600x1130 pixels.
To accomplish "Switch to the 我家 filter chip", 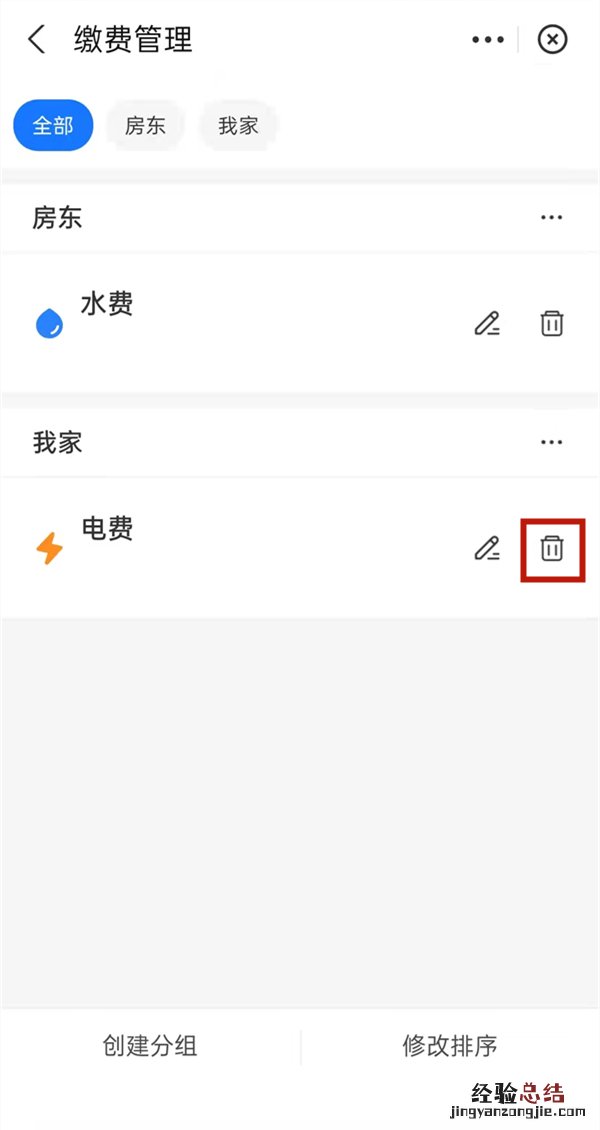I will pyautogui.click(x=238, y=126).
